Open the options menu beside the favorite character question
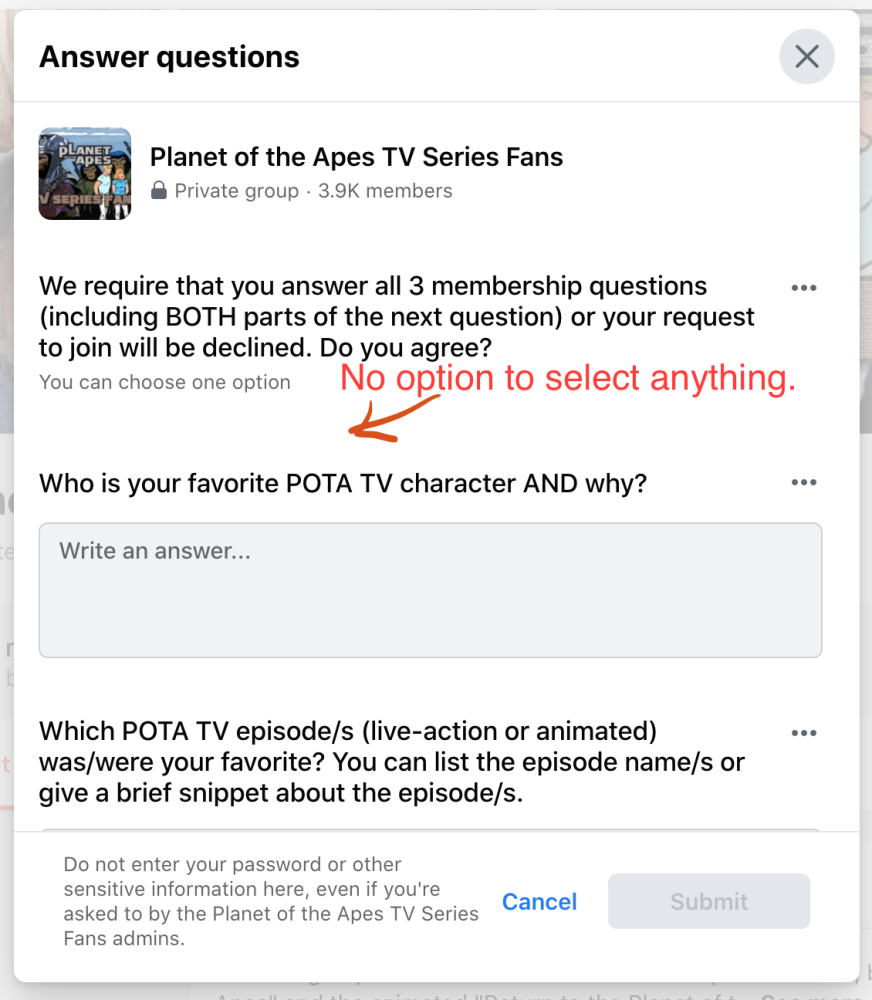 [x=804, y=482]
